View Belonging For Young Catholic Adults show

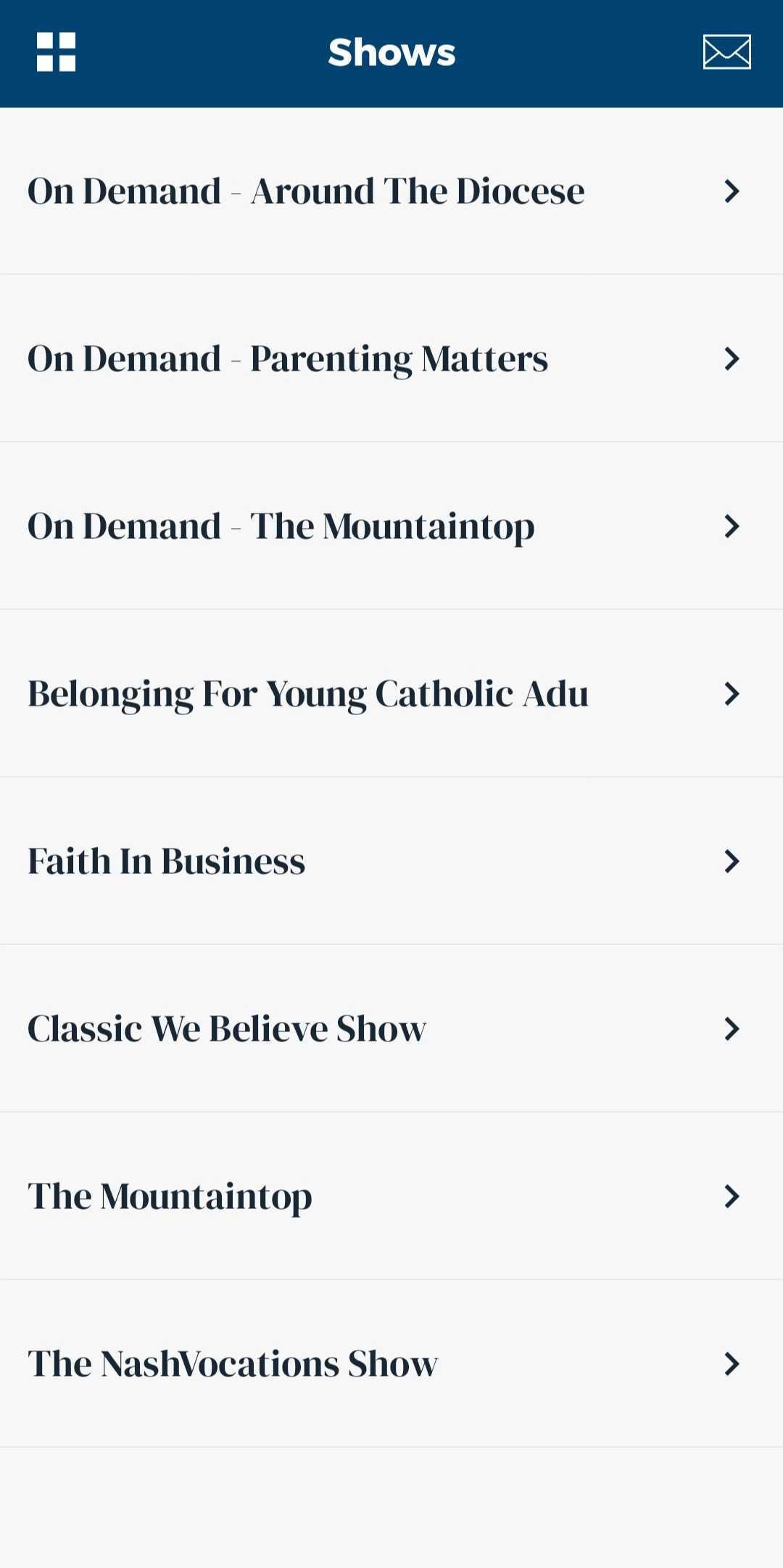391,693
